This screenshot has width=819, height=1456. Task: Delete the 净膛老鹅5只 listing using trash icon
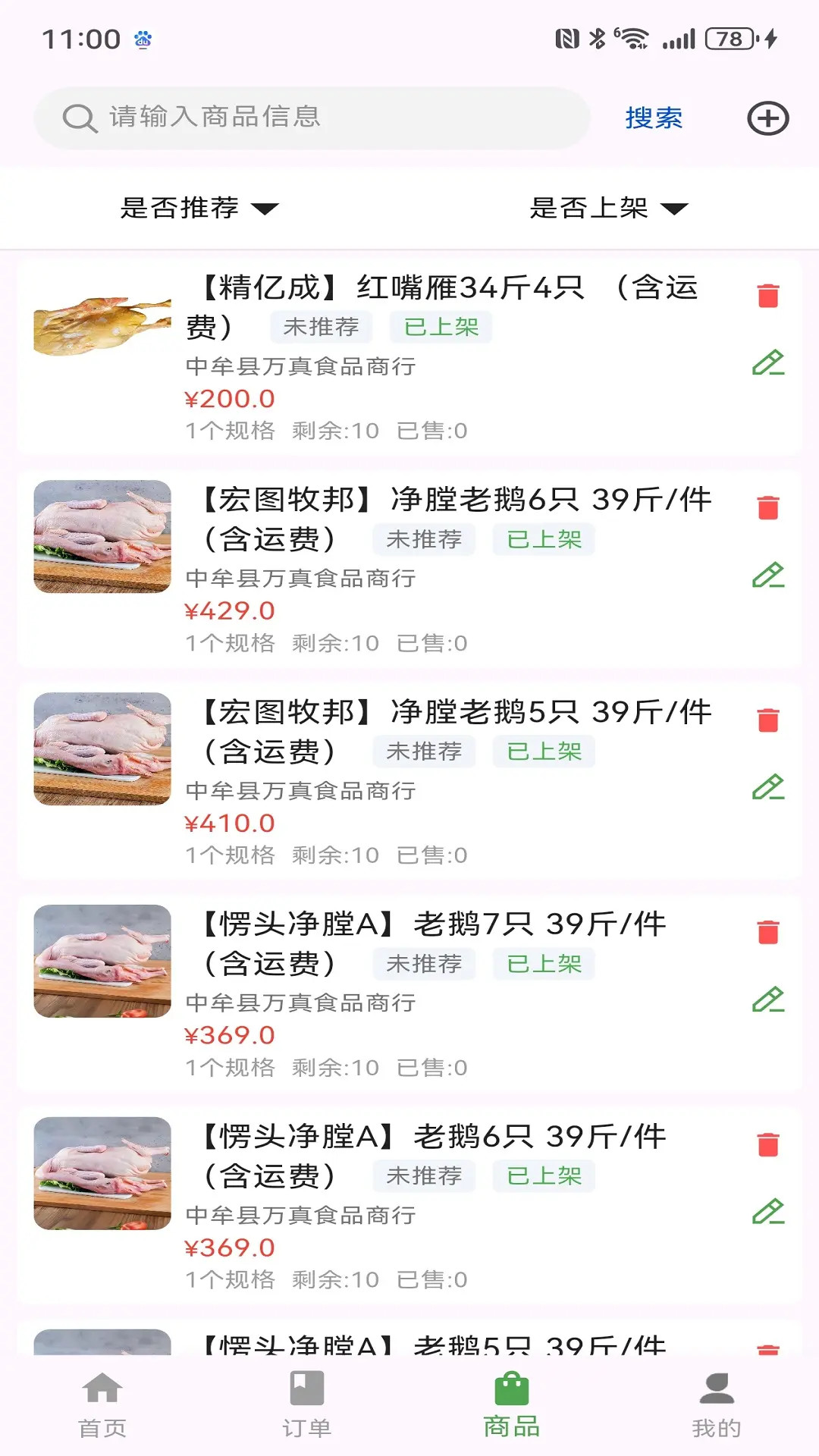tap(767, 720)
